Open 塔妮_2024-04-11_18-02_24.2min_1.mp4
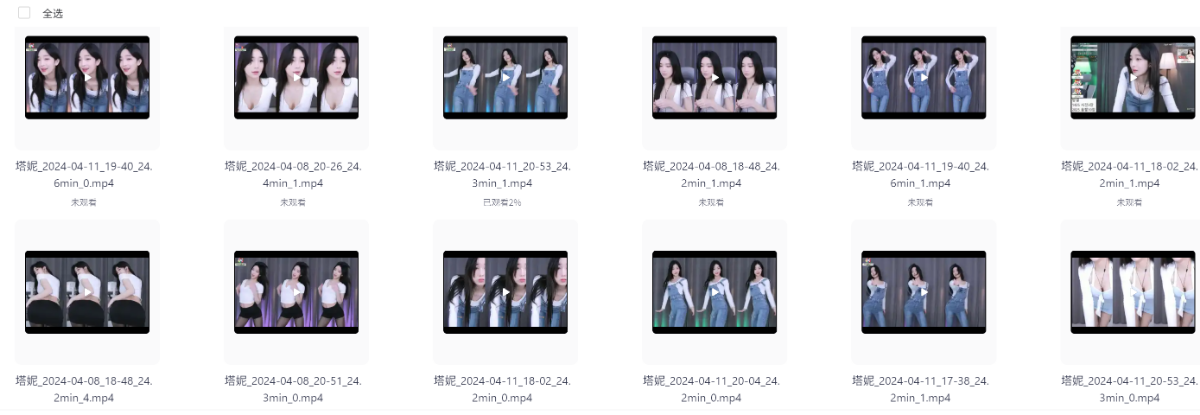The image size is (1200, 415). (x=1132, y=77)
